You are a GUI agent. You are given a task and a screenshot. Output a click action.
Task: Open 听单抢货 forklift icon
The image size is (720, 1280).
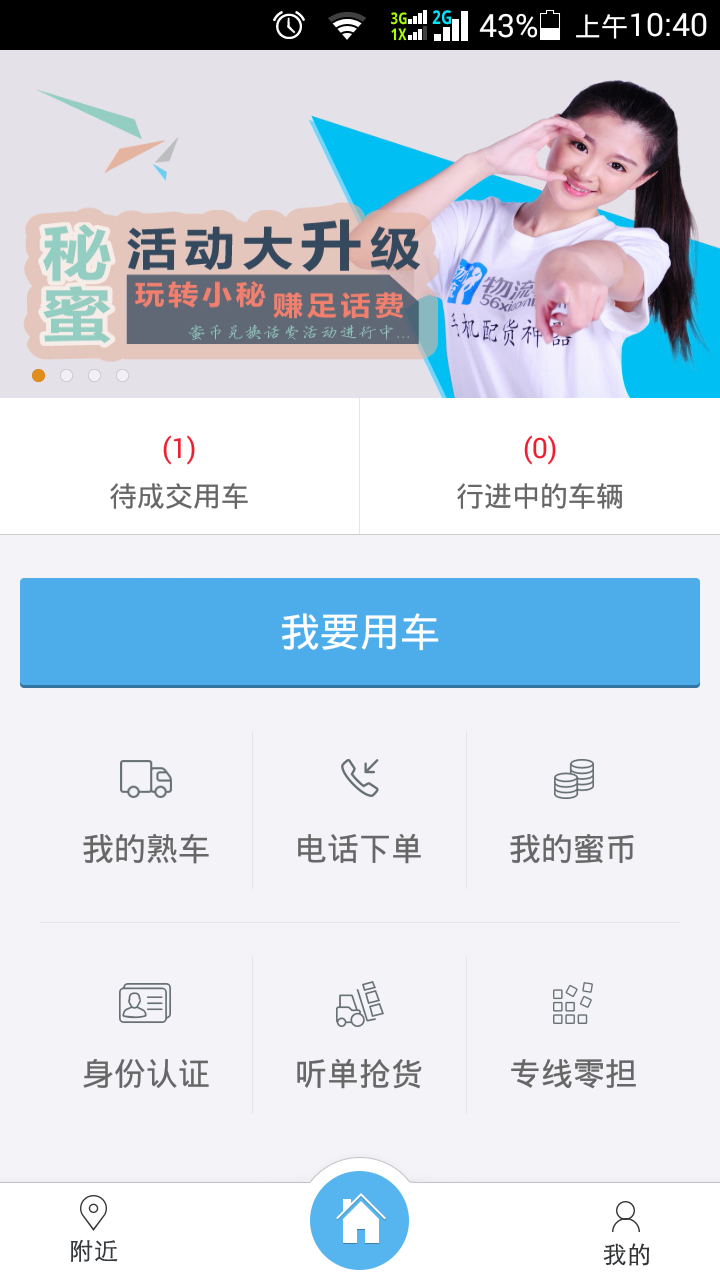(x=360, y=1003)
